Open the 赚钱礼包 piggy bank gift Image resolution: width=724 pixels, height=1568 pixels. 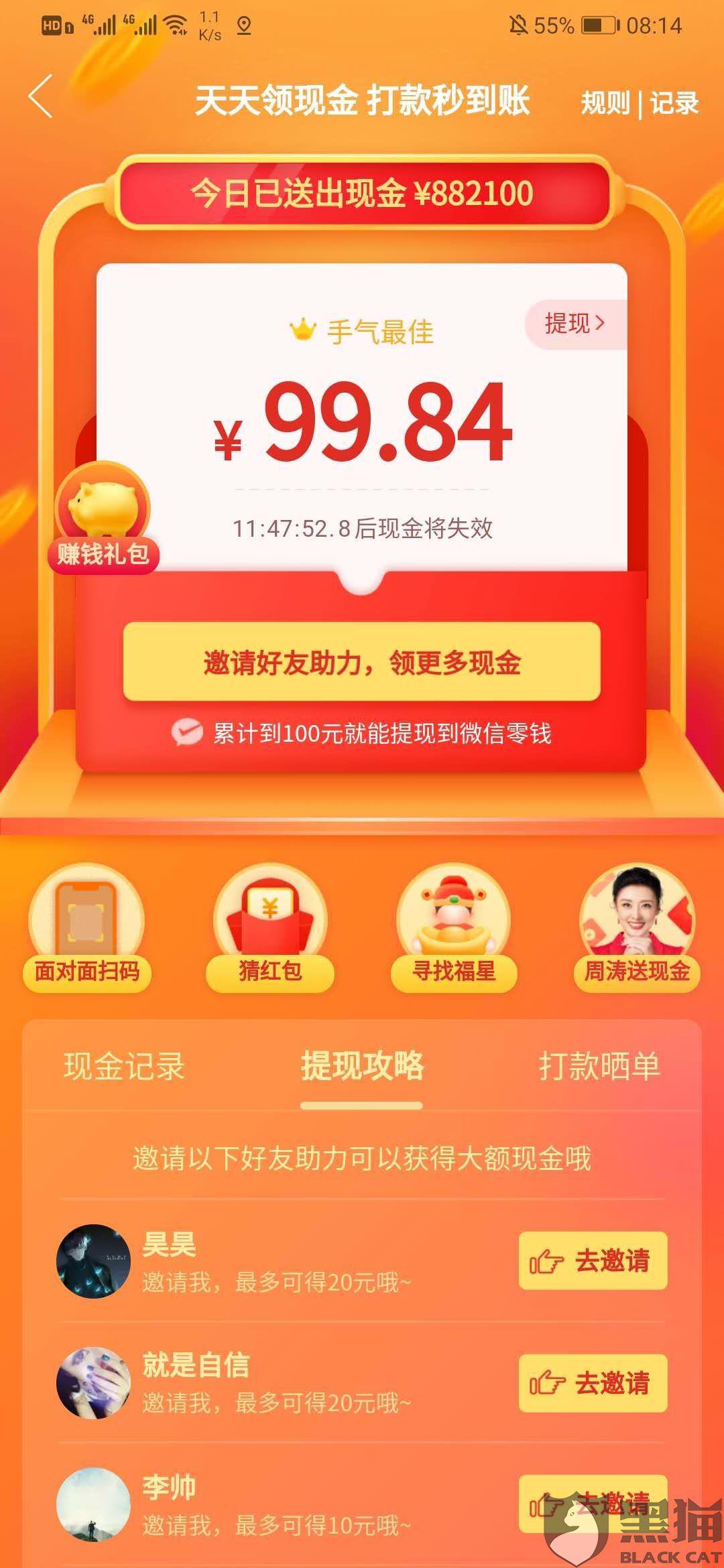[103, 520]
